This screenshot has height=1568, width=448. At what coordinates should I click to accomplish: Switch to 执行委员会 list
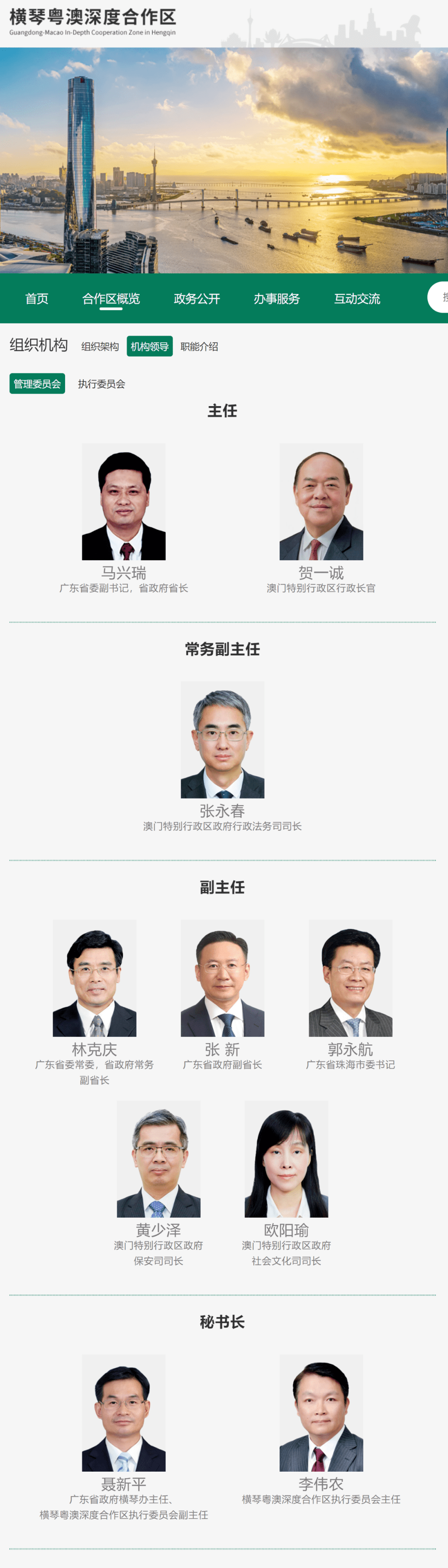pos(102,383)
